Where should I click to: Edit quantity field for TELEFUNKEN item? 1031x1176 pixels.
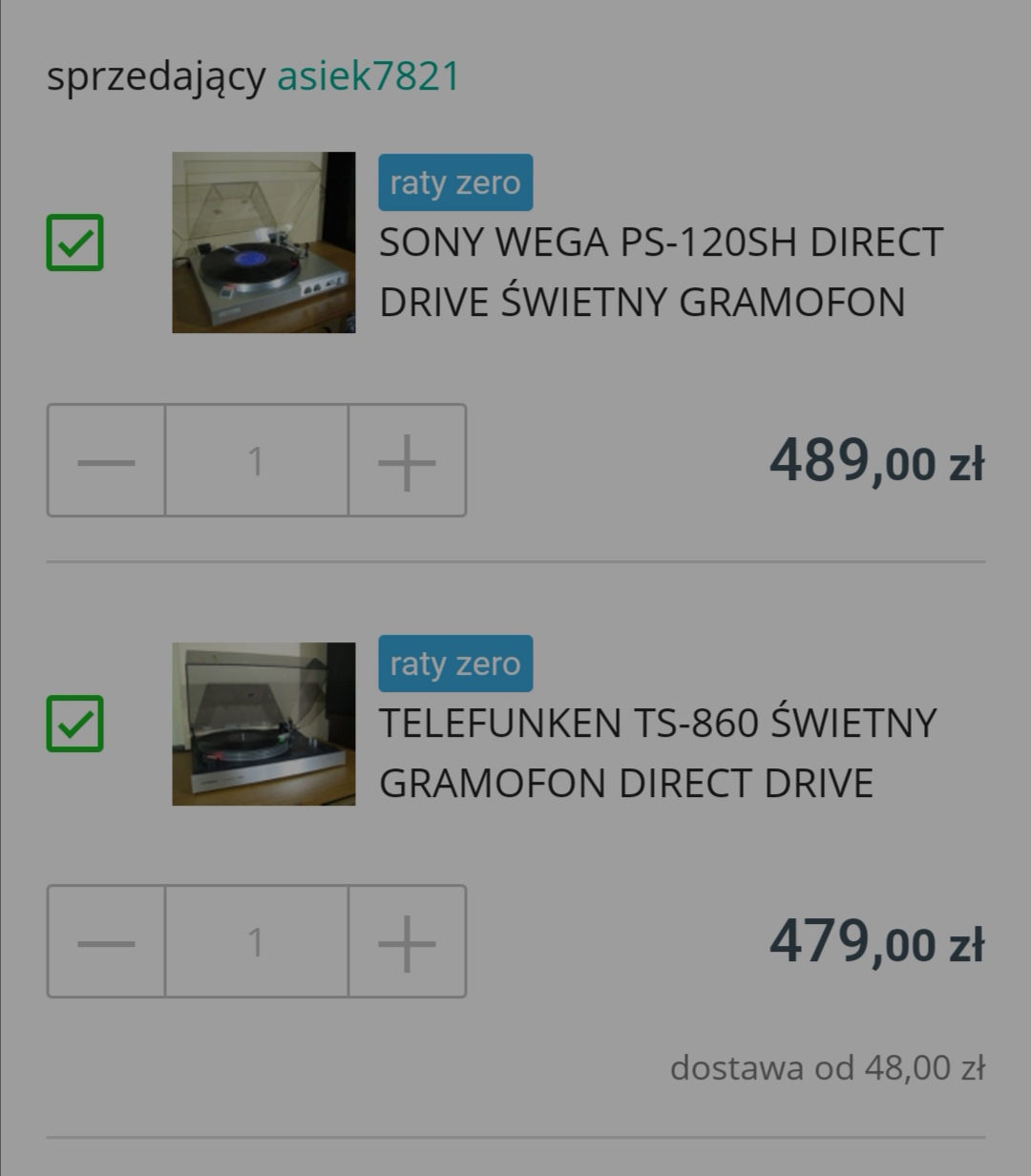pos(256,942)
